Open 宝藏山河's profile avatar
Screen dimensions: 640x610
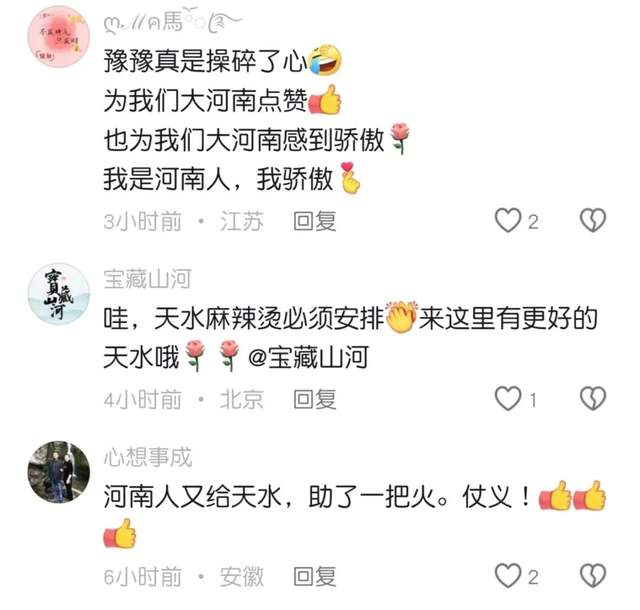pos(59,293)
